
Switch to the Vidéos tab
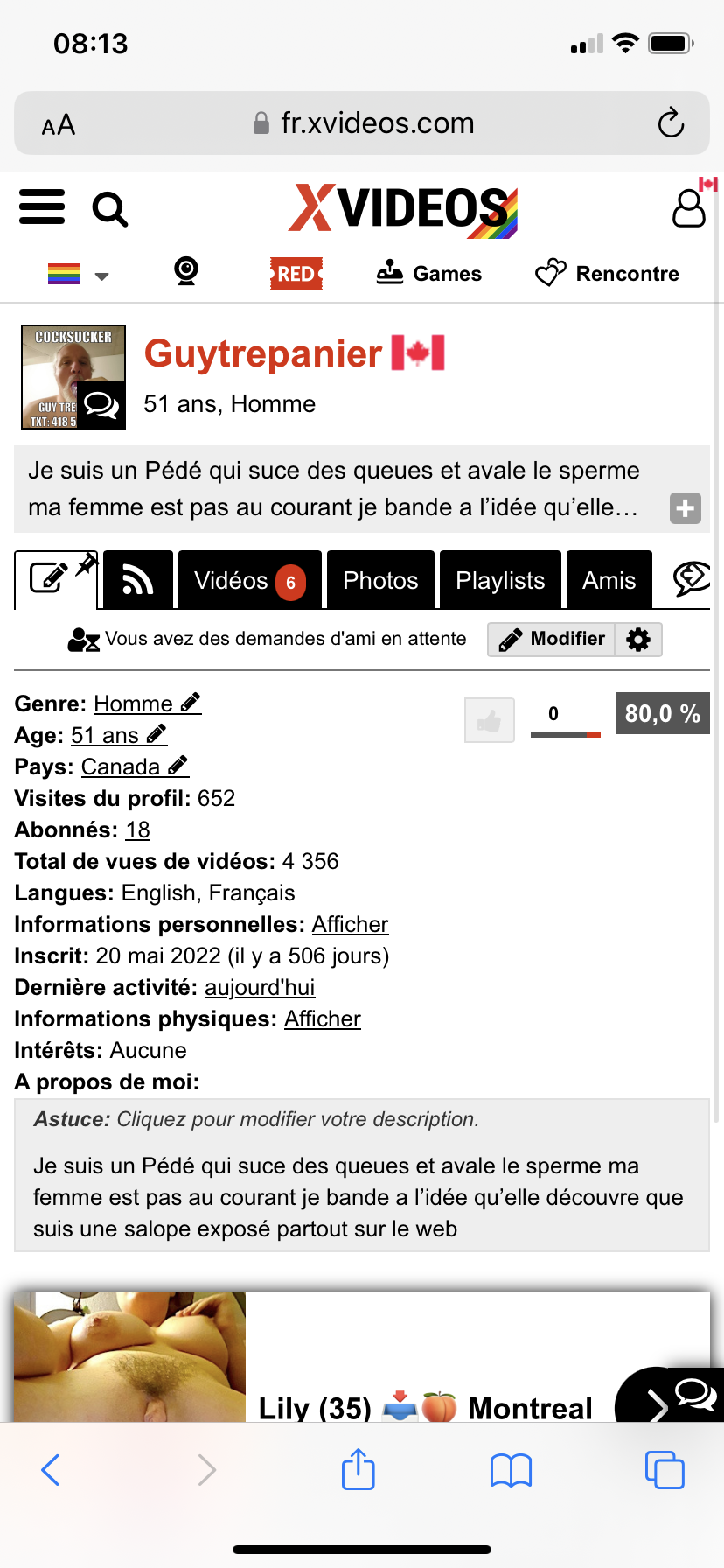pyautogui.click(x=249, y=580)
